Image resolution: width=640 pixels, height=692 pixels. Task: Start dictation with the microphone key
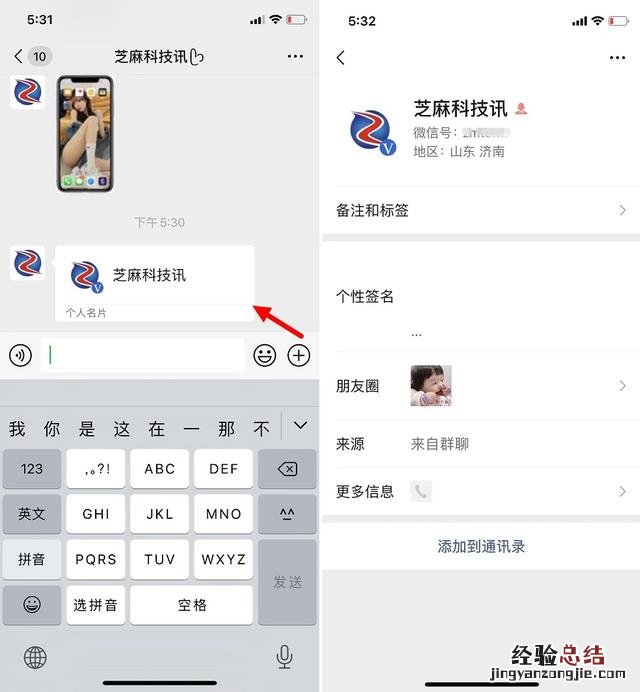[284, 656]
